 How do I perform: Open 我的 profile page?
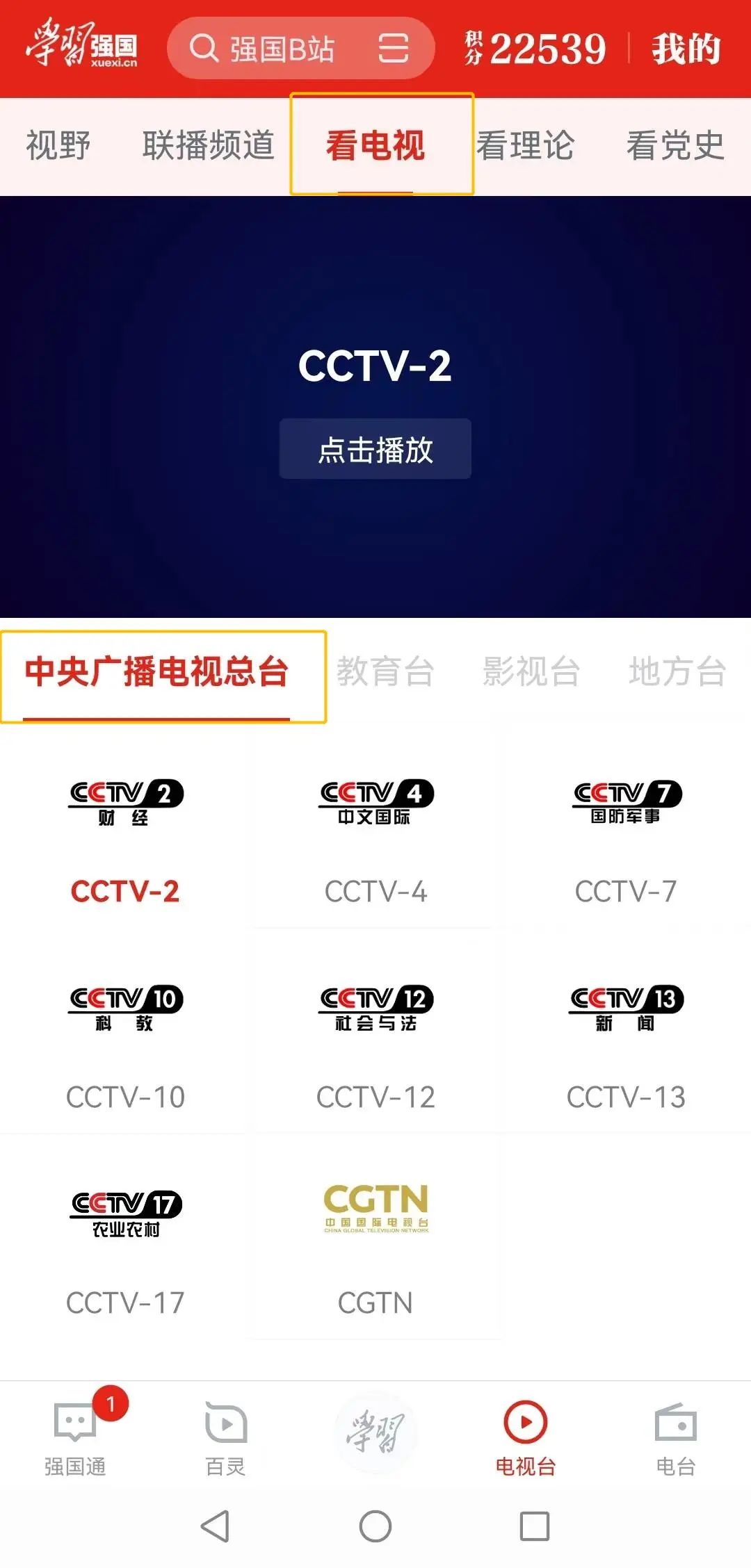(686, 49)
